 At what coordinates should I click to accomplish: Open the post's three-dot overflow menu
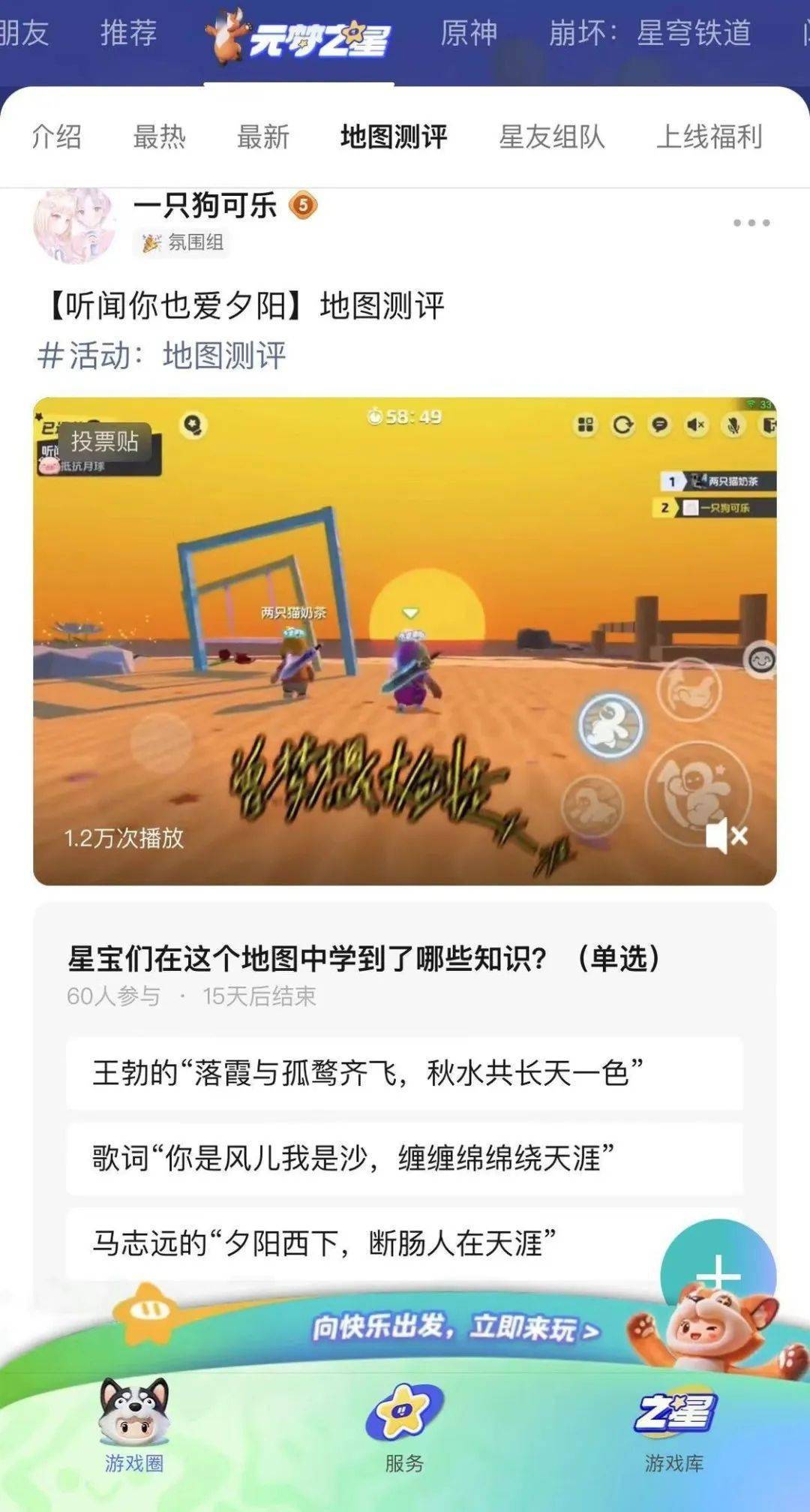[751, 223]
